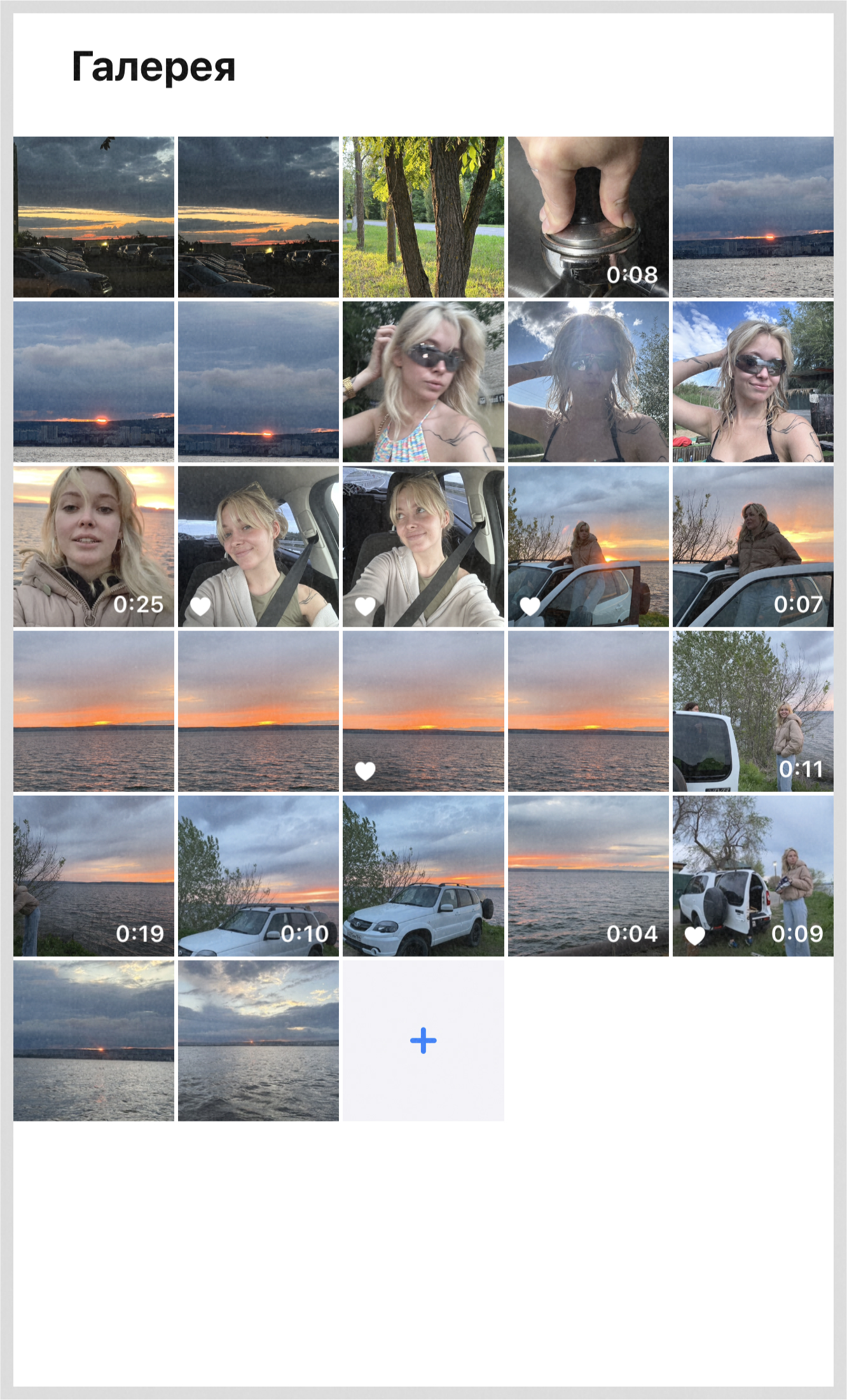Play the 0:19 lakeside video

click(x=93, y=876)
